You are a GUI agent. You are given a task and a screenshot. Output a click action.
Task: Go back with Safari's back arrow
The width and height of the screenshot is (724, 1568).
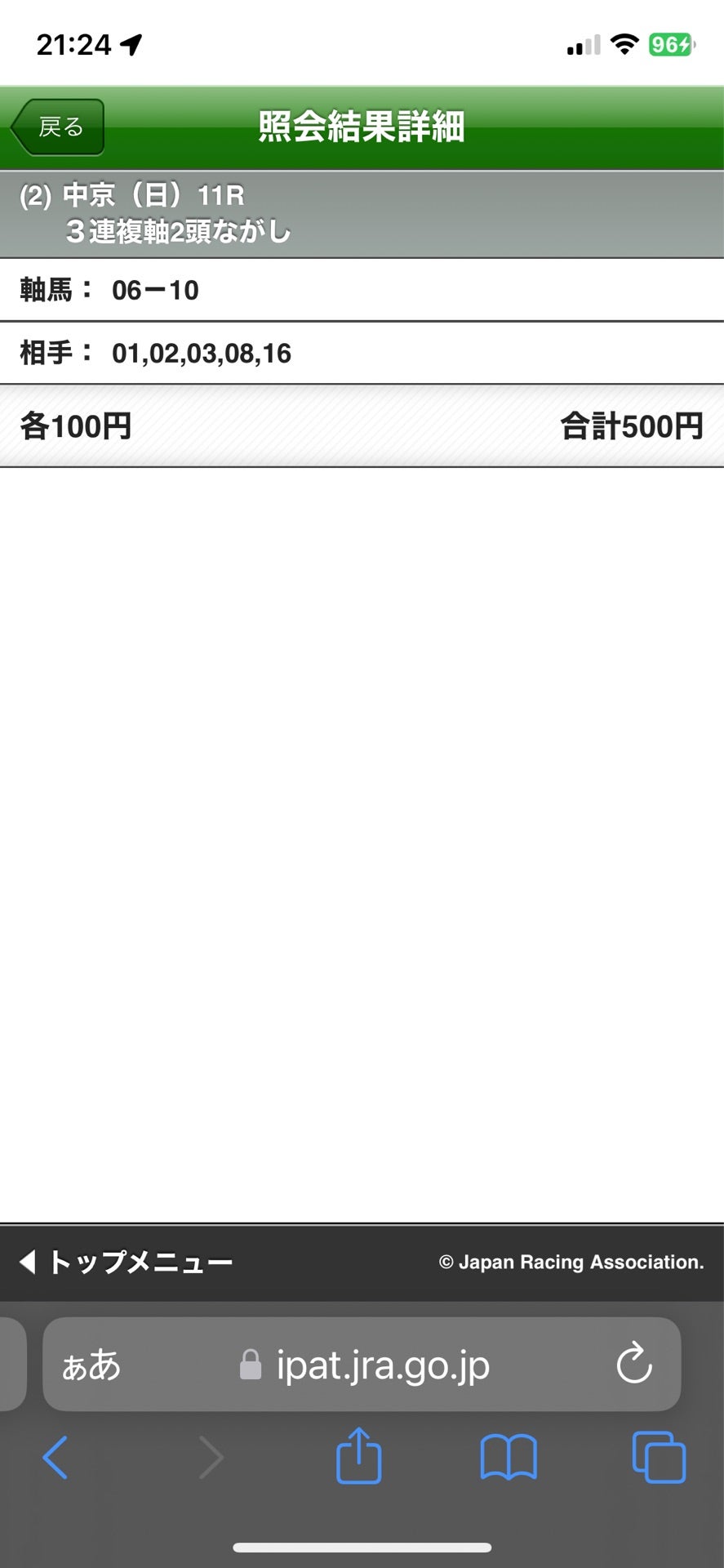pyautogui.click(x=55, y=1458)
